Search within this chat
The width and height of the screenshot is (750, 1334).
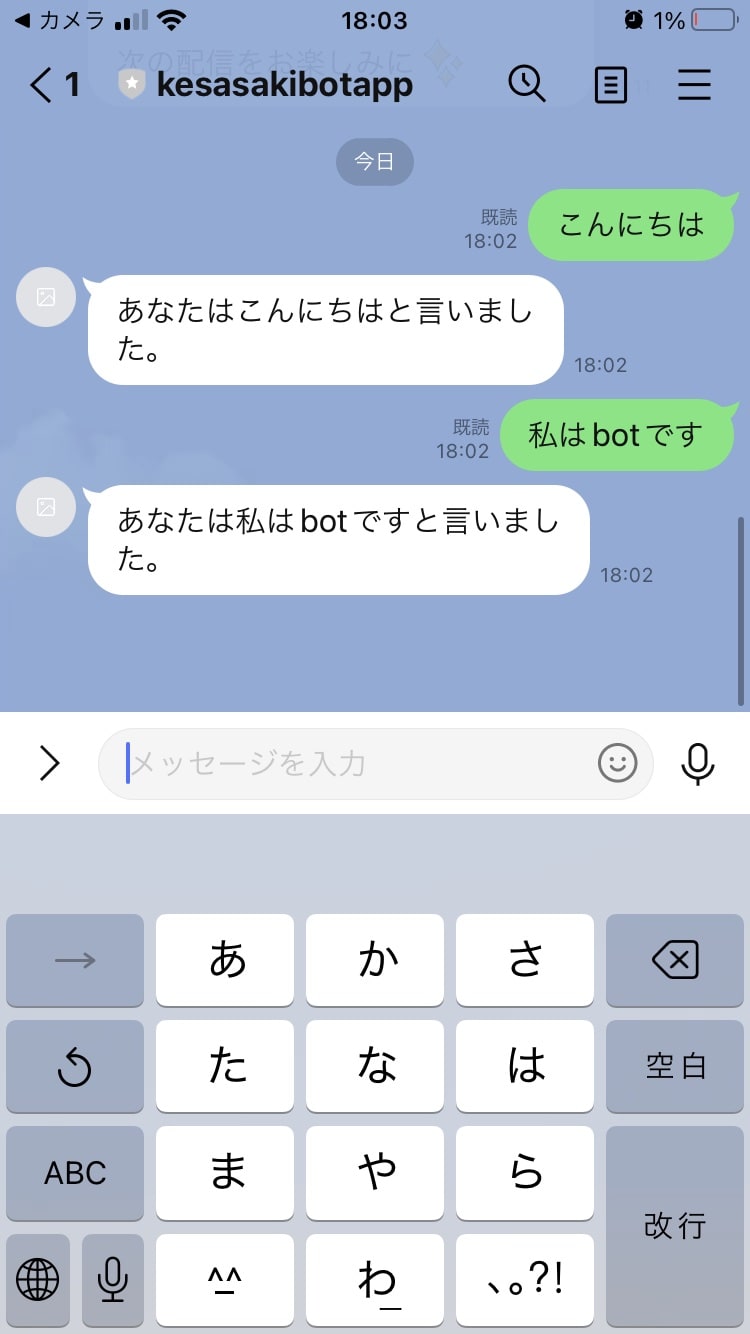527,84
